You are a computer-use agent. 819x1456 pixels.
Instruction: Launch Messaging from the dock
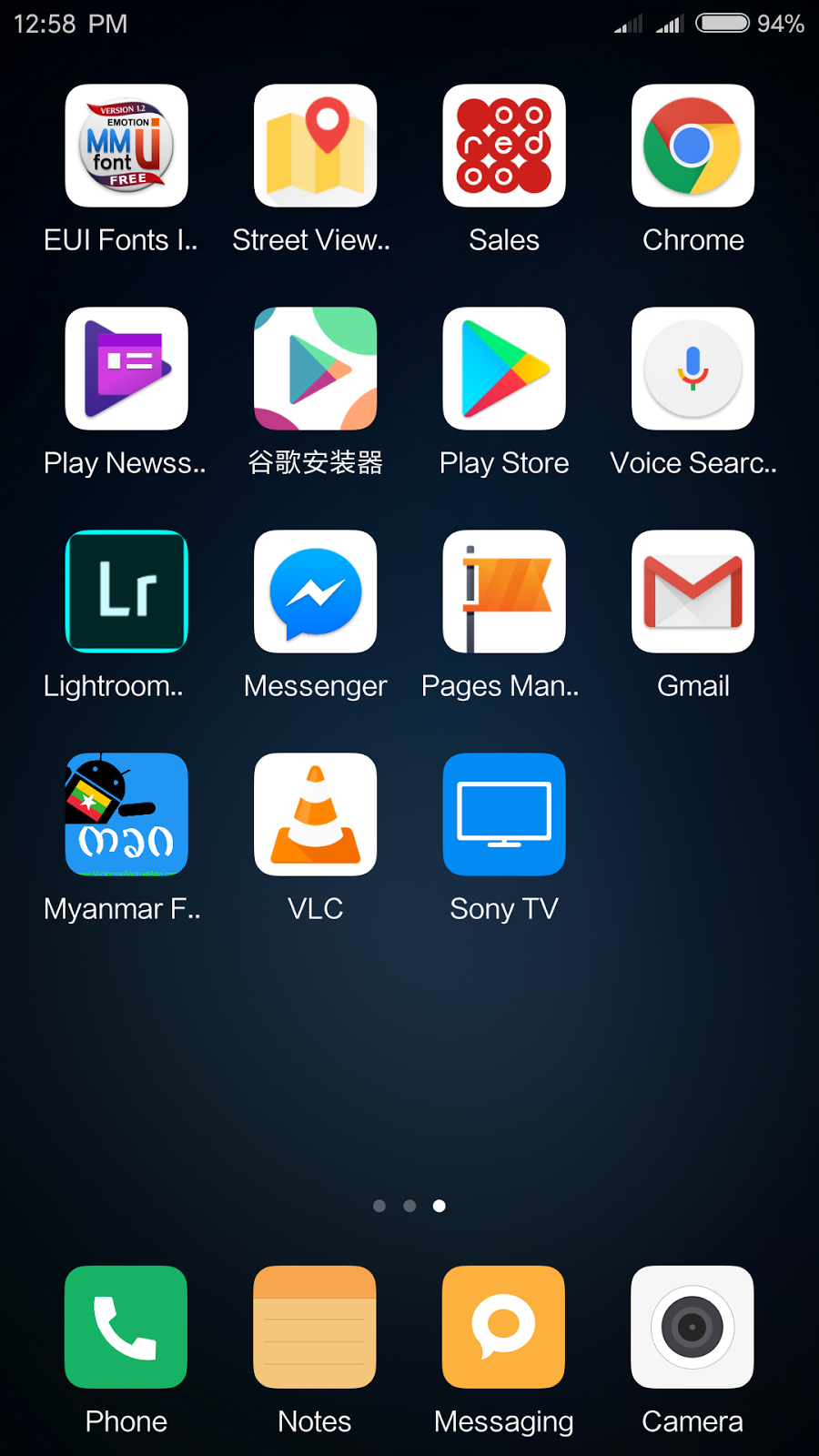(x=504, y=1327)
